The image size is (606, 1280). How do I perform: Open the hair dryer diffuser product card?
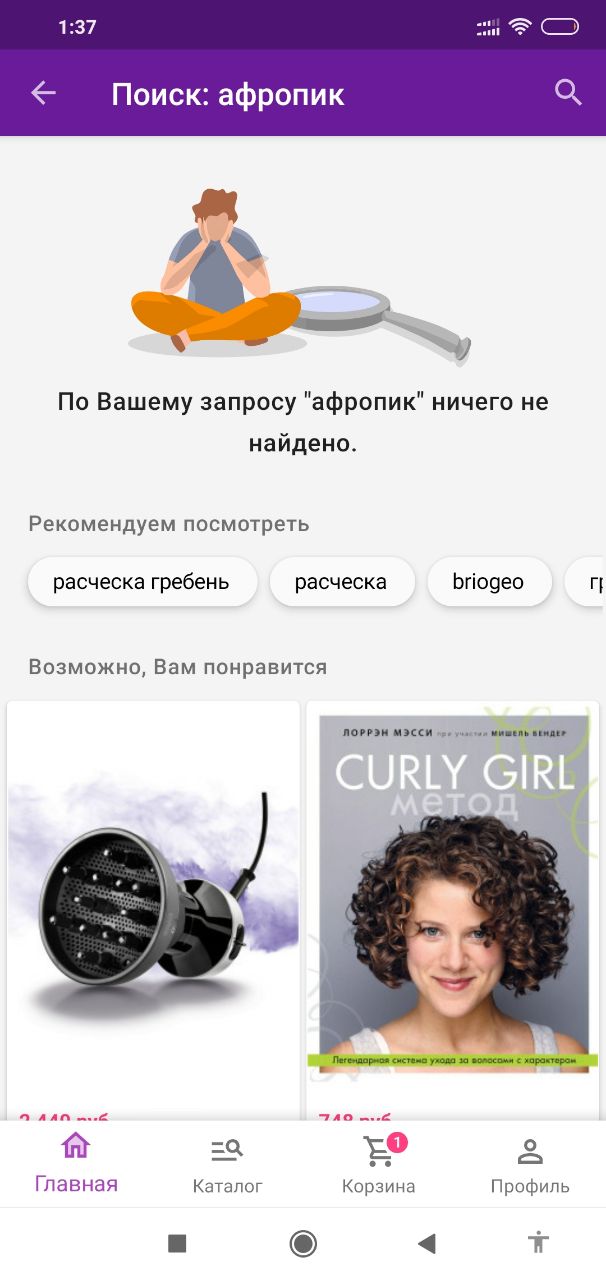click(153, 910)
